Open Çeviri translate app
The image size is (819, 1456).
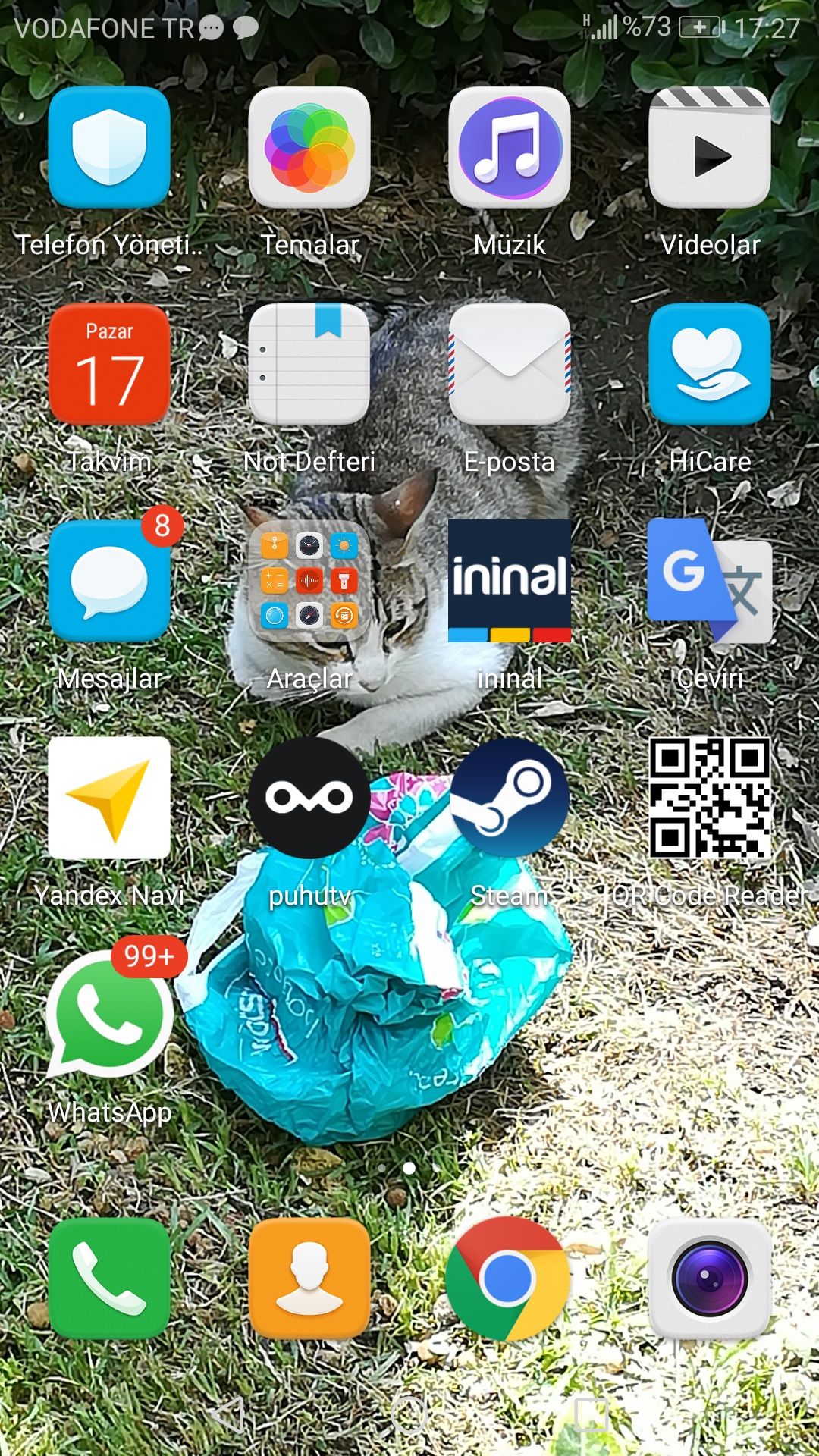710,582
